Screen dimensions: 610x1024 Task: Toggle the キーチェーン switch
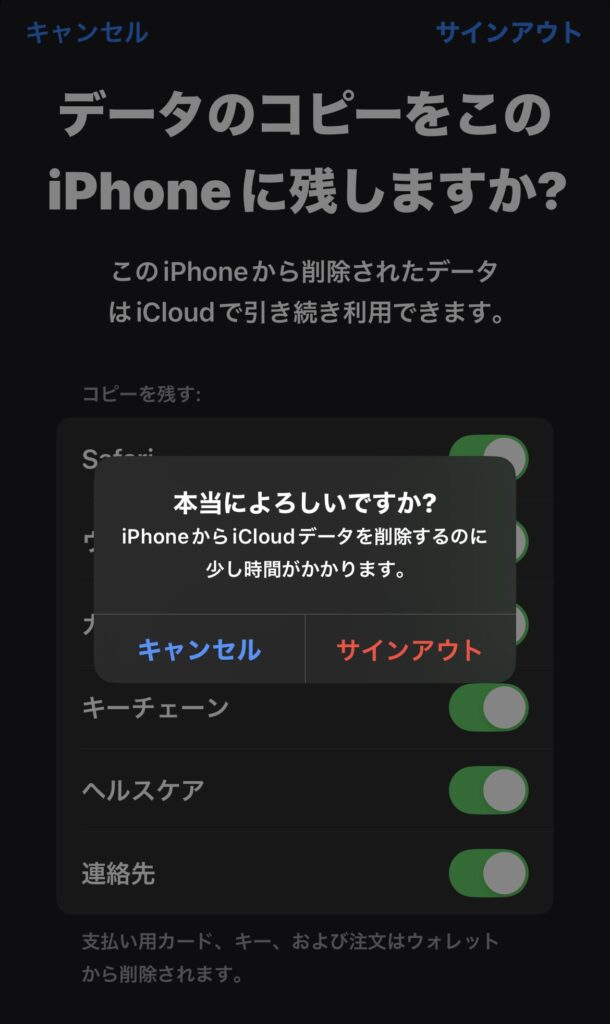(x=489, y=708)
